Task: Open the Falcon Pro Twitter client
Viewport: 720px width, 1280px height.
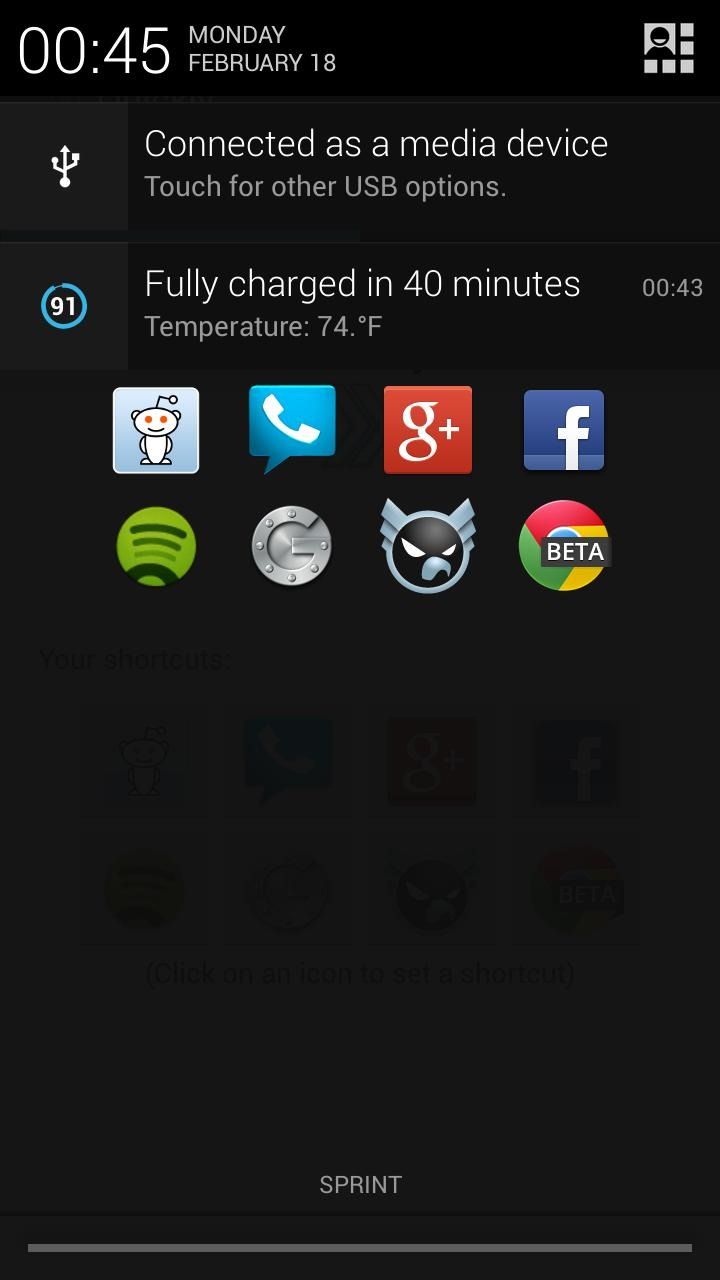Action: (x=427, y=546)
